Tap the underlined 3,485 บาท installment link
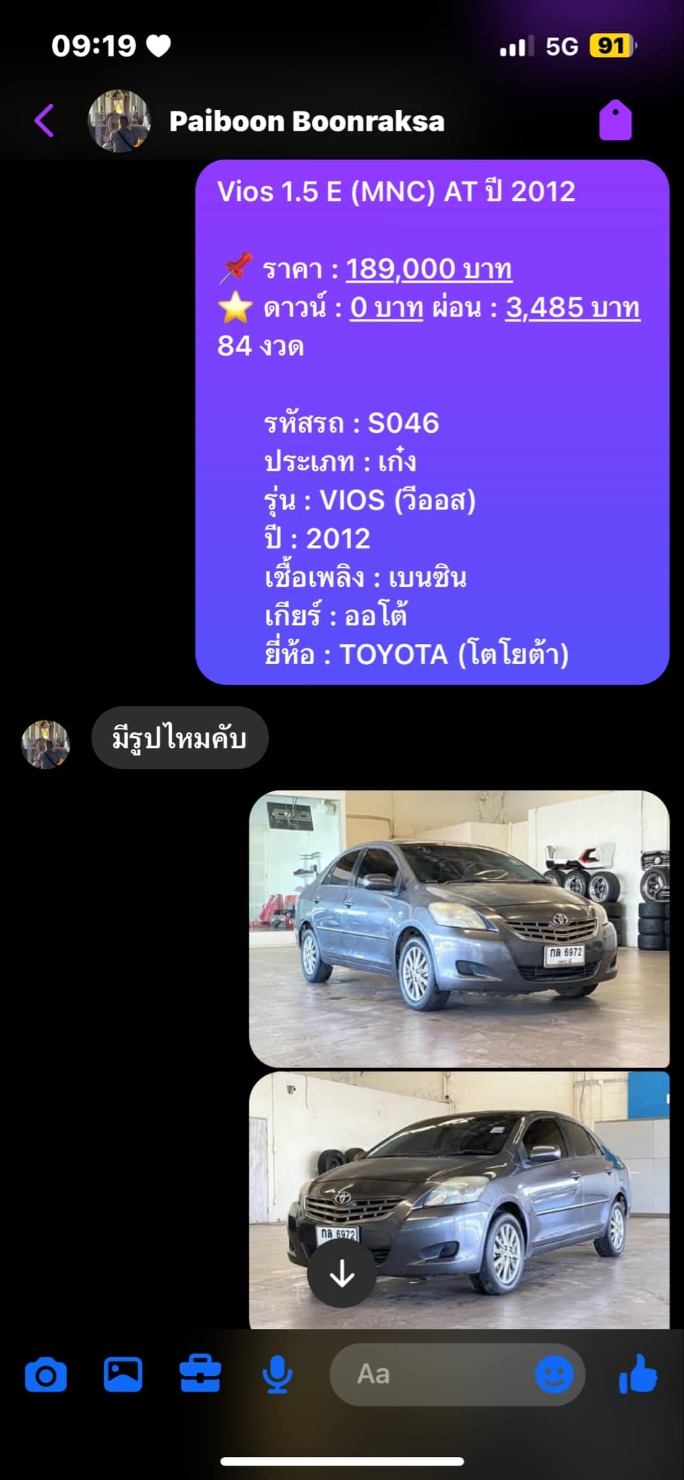Viewport: 684px width, 1480px height. coord(572,308)
